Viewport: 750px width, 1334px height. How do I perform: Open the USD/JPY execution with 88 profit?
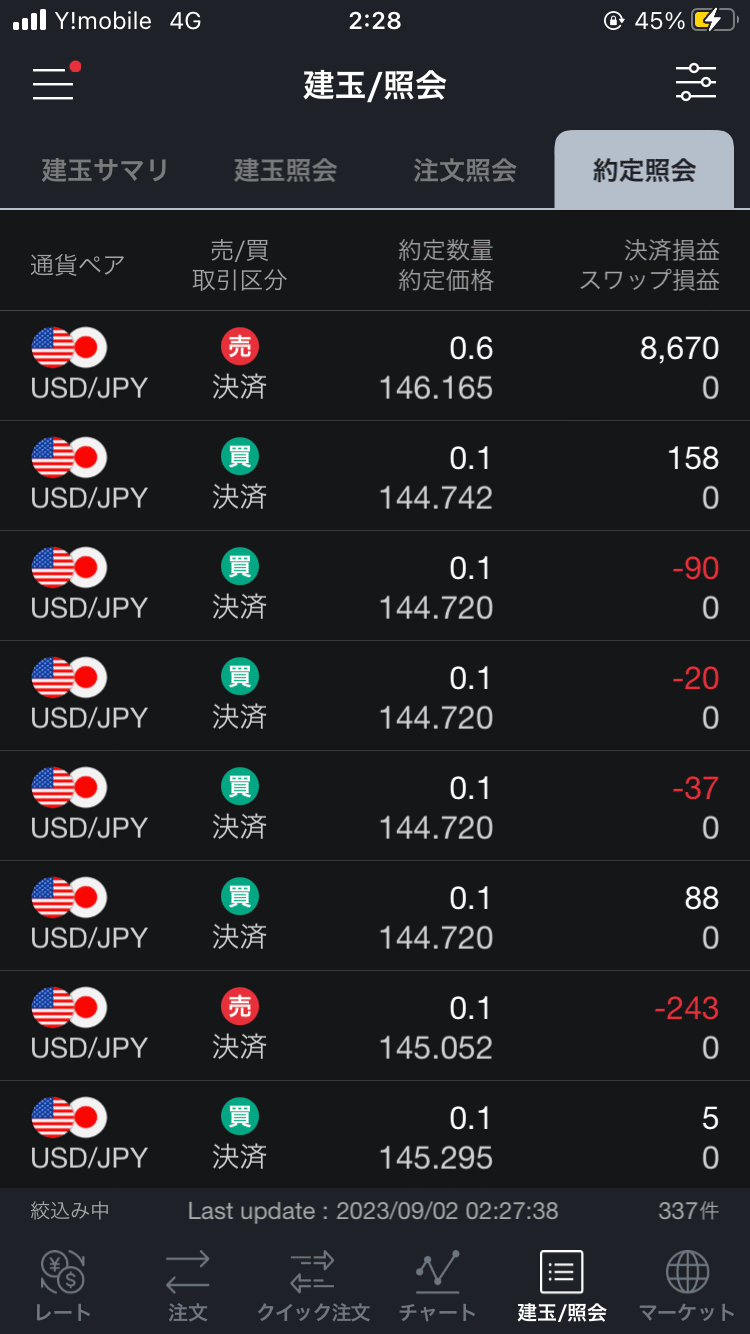click(x=375, y=916)
